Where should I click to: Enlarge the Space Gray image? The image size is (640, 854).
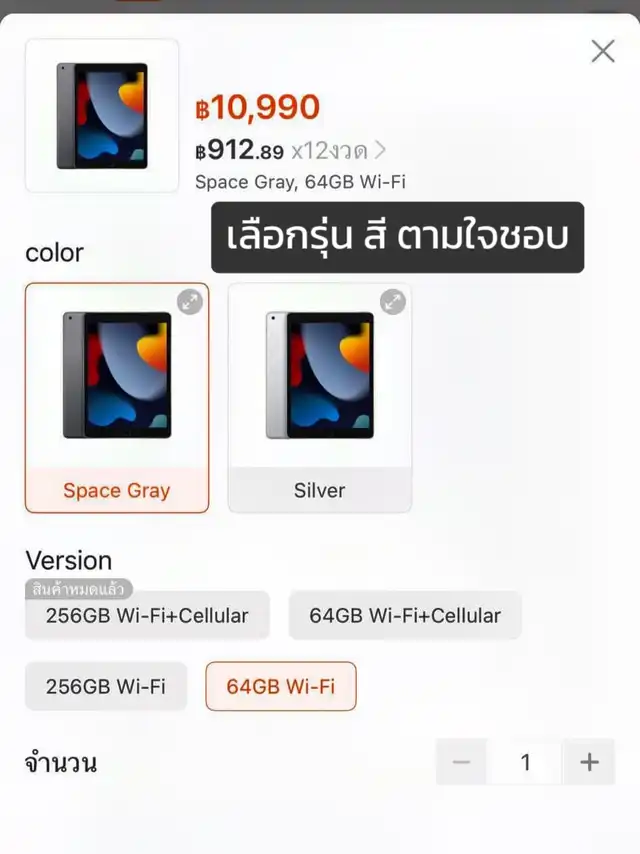tap(190, 302)
